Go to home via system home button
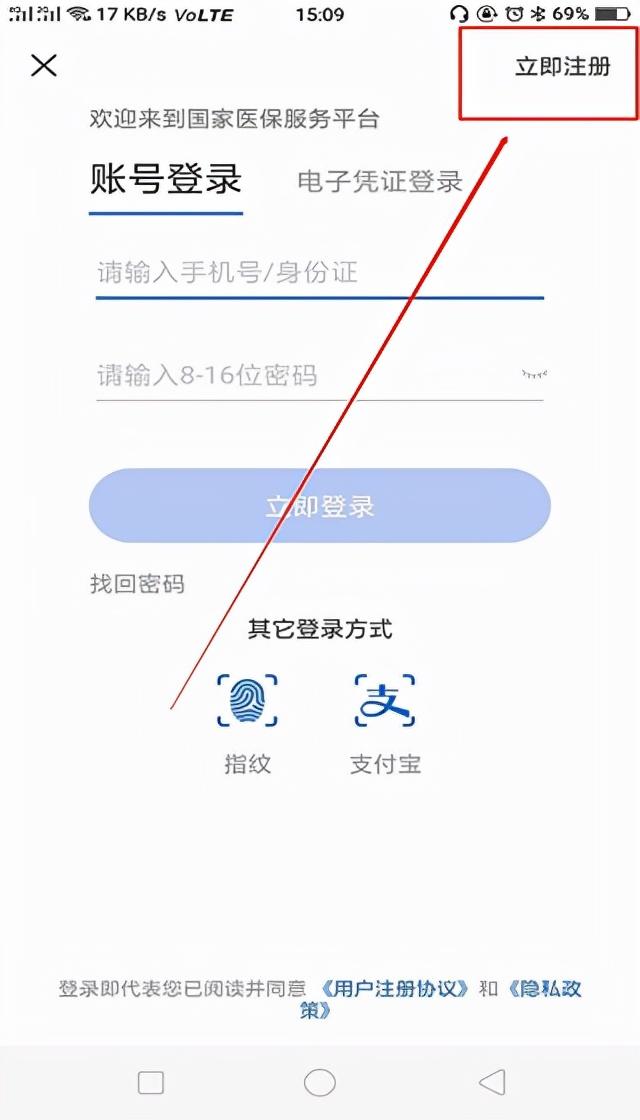The width and height of the screenshot is (640, 1120). [x=319, y=1082]
